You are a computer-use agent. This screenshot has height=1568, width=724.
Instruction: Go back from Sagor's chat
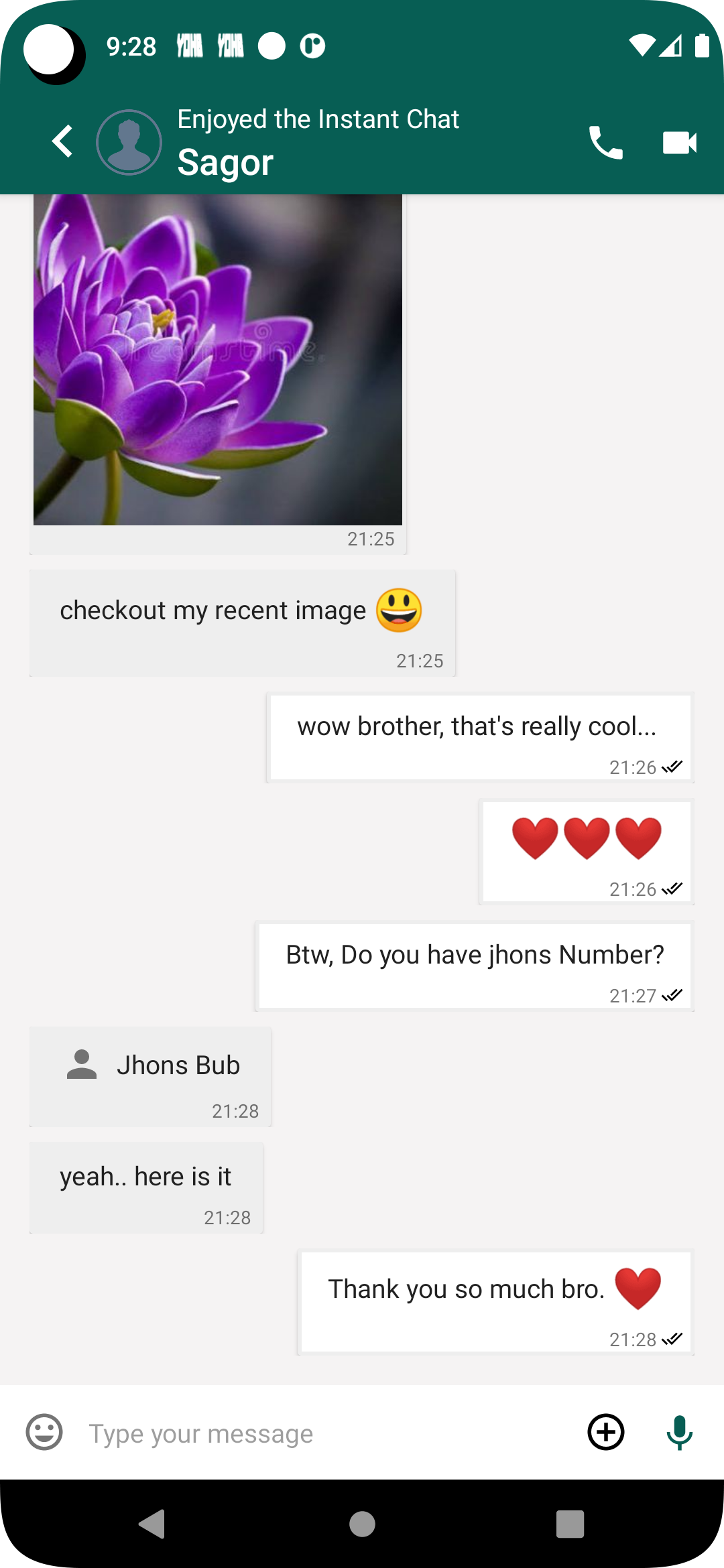coord(62,141)
